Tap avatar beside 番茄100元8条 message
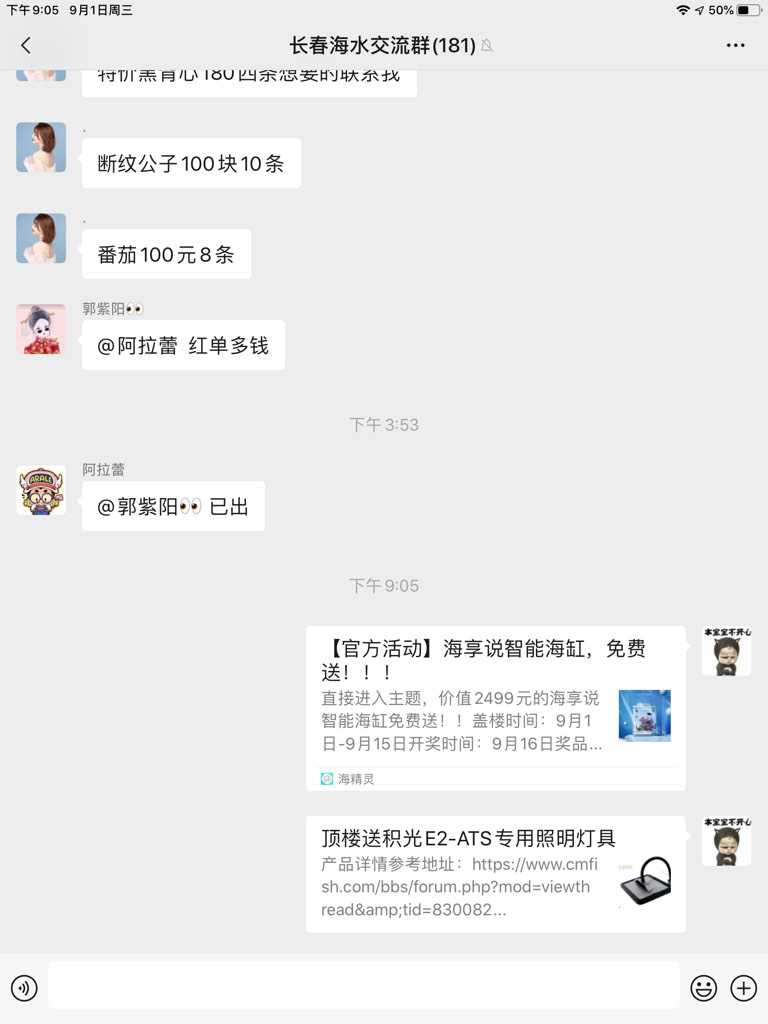 tap(41, 238)
